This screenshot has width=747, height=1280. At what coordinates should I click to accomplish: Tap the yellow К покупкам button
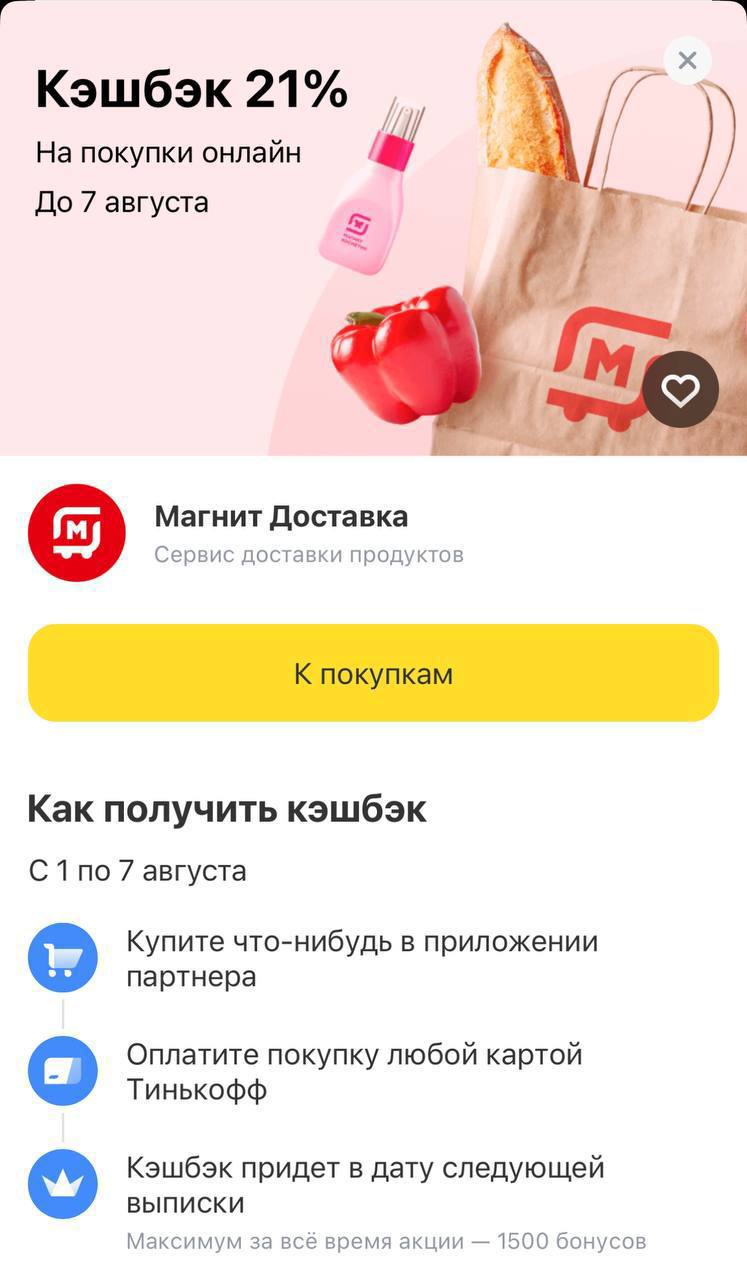(373, 673)
